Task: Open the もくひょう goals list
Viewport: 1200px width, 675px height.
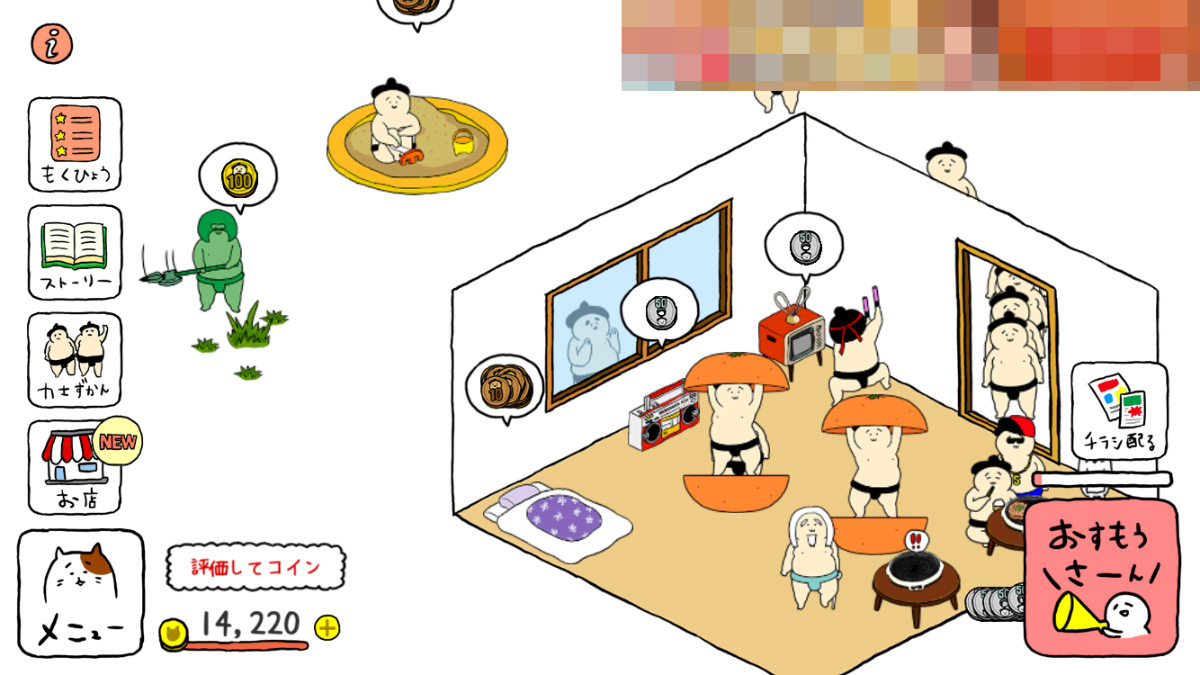Action: pyautogui.click(x=75, y=144)
